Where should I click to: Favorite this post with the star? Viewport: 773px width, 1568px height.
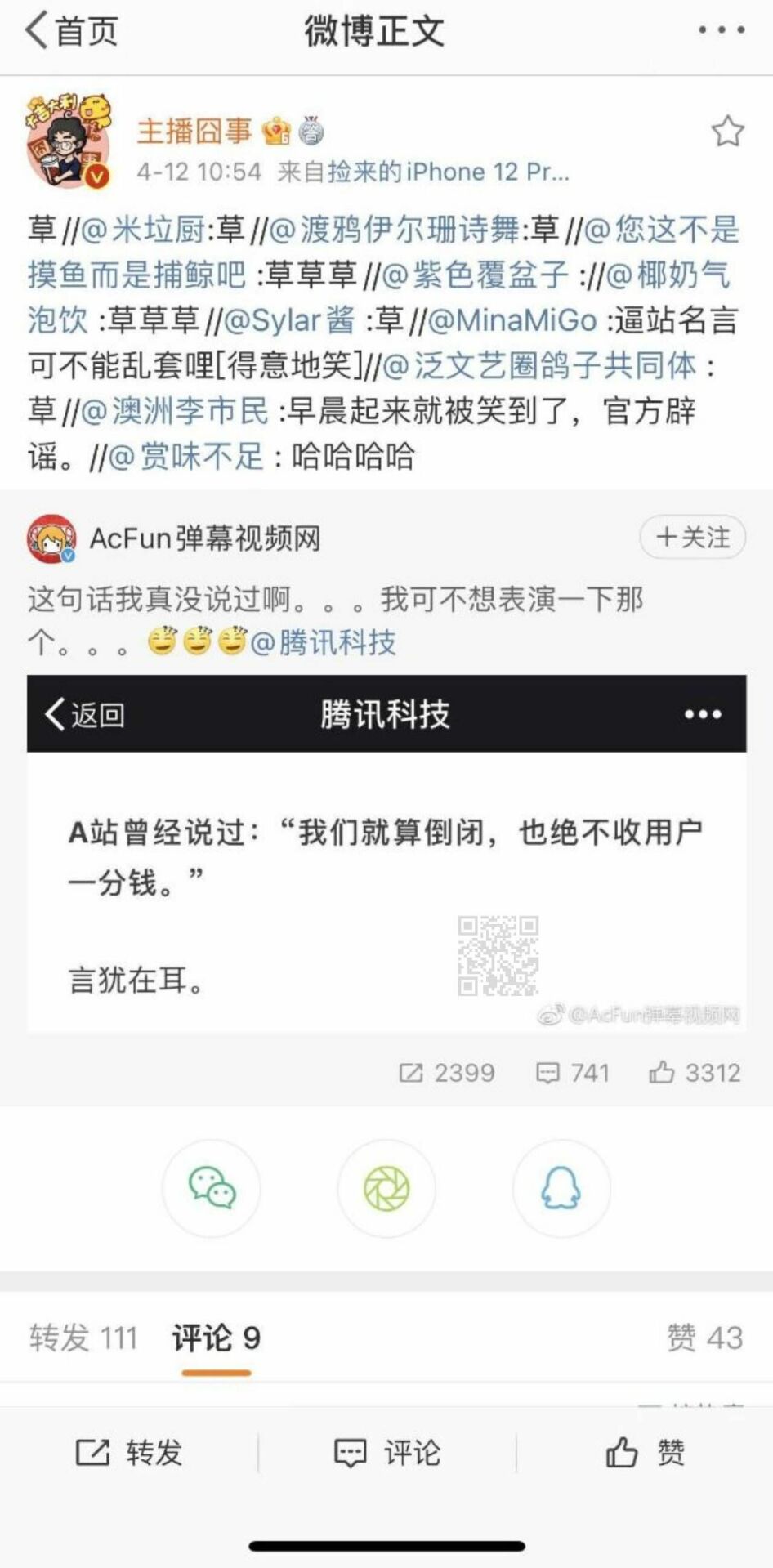point(726,132)
